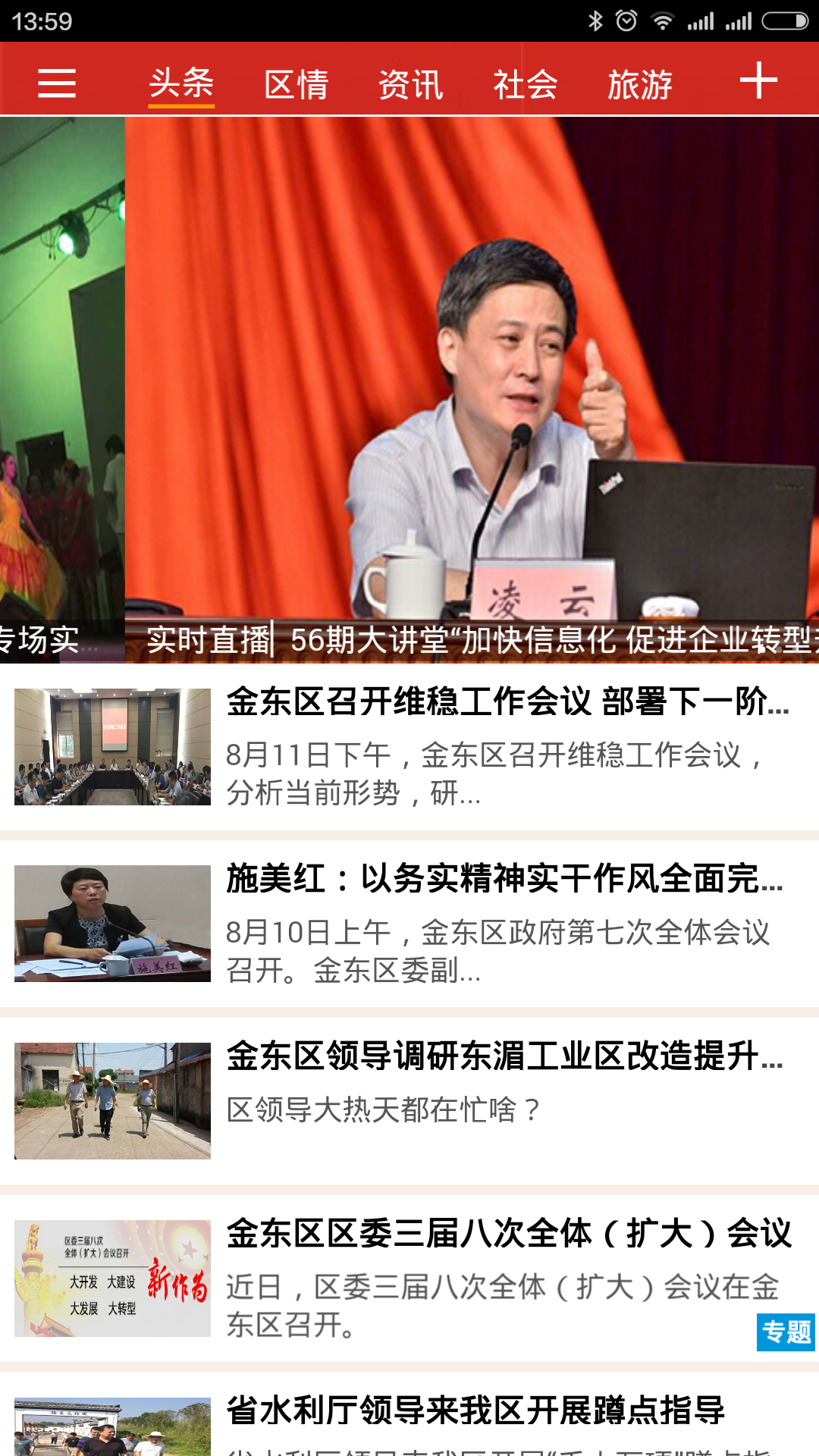Viewport: 819px width, 1456px height.
Task: Open the 旅游 section
Action: [639, 85]
